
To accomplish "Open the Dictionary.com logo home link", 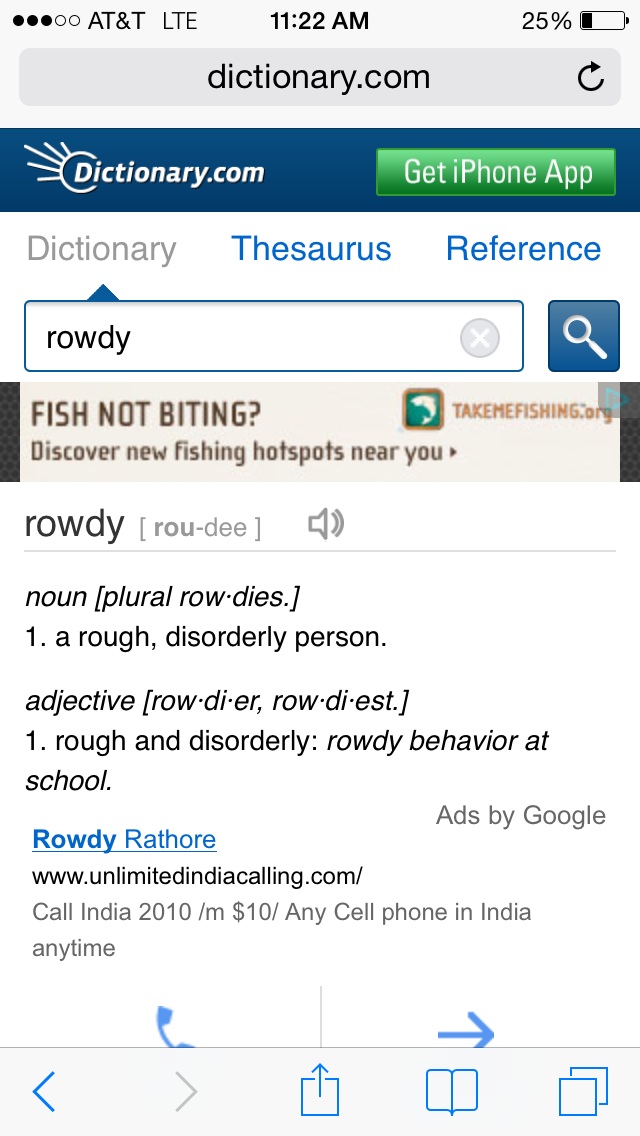I will coord(146,170).
